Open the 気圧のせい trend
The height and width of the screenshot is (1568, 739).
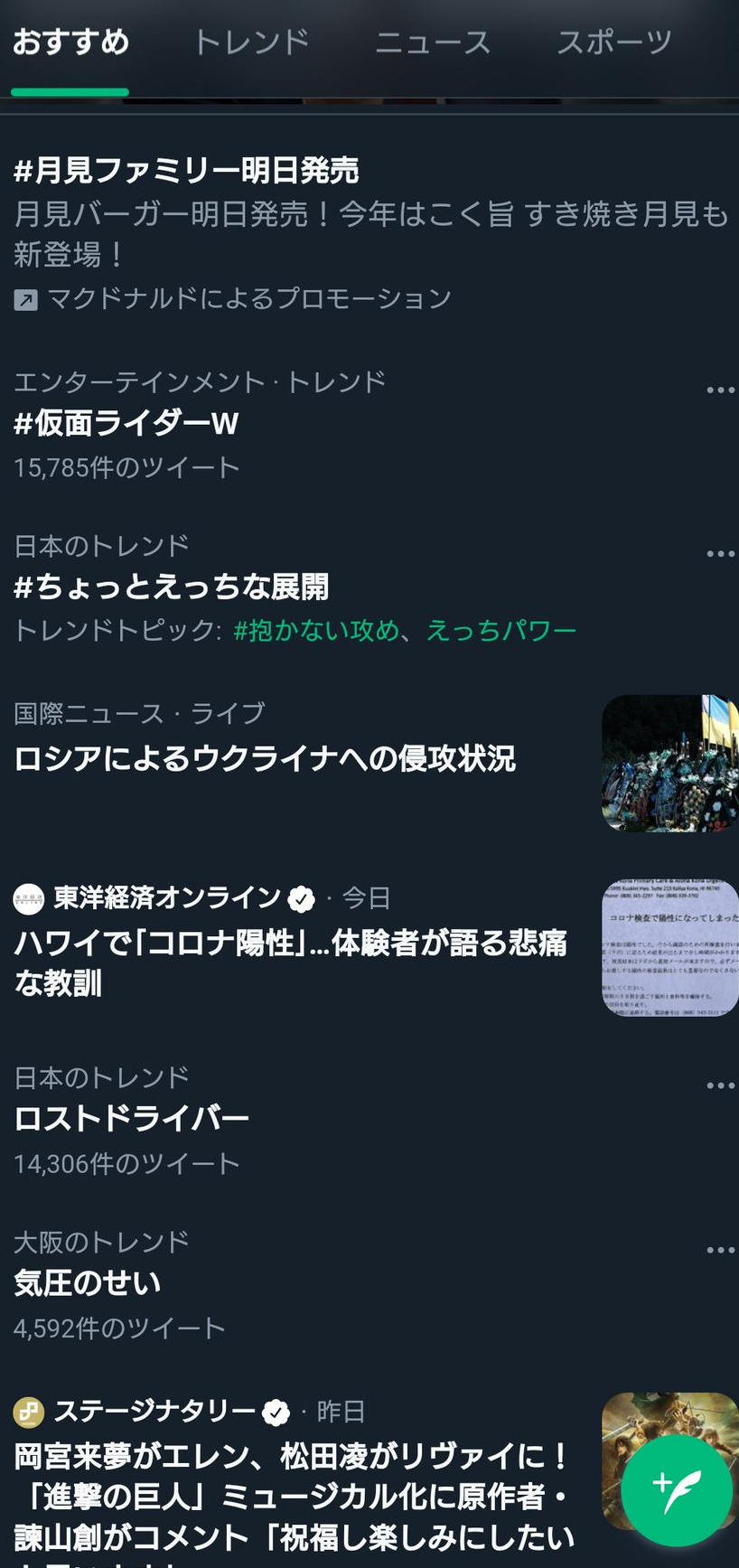point(88,1283)
